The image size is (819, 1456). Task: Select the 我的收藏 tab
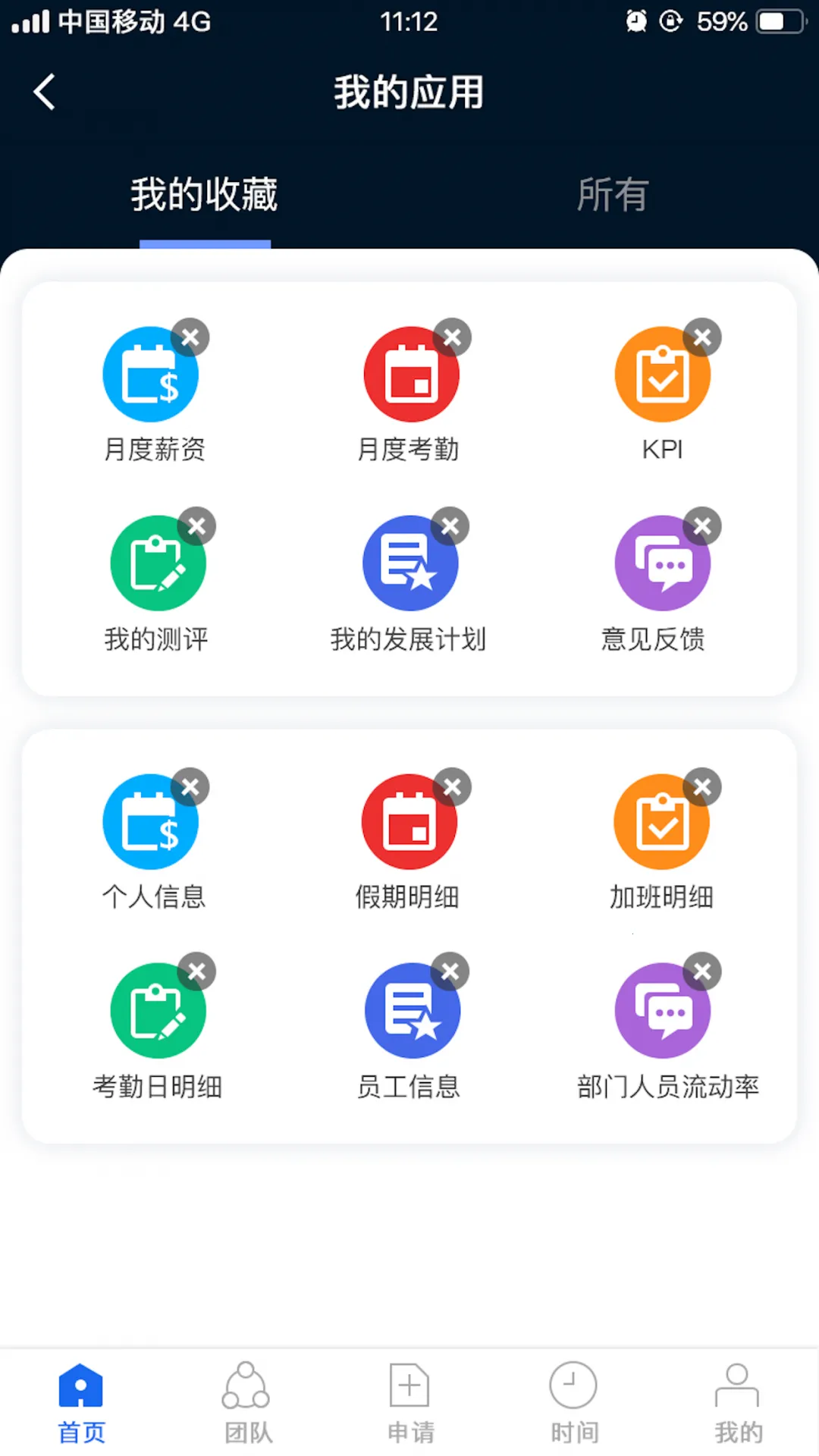pos(205,195)
